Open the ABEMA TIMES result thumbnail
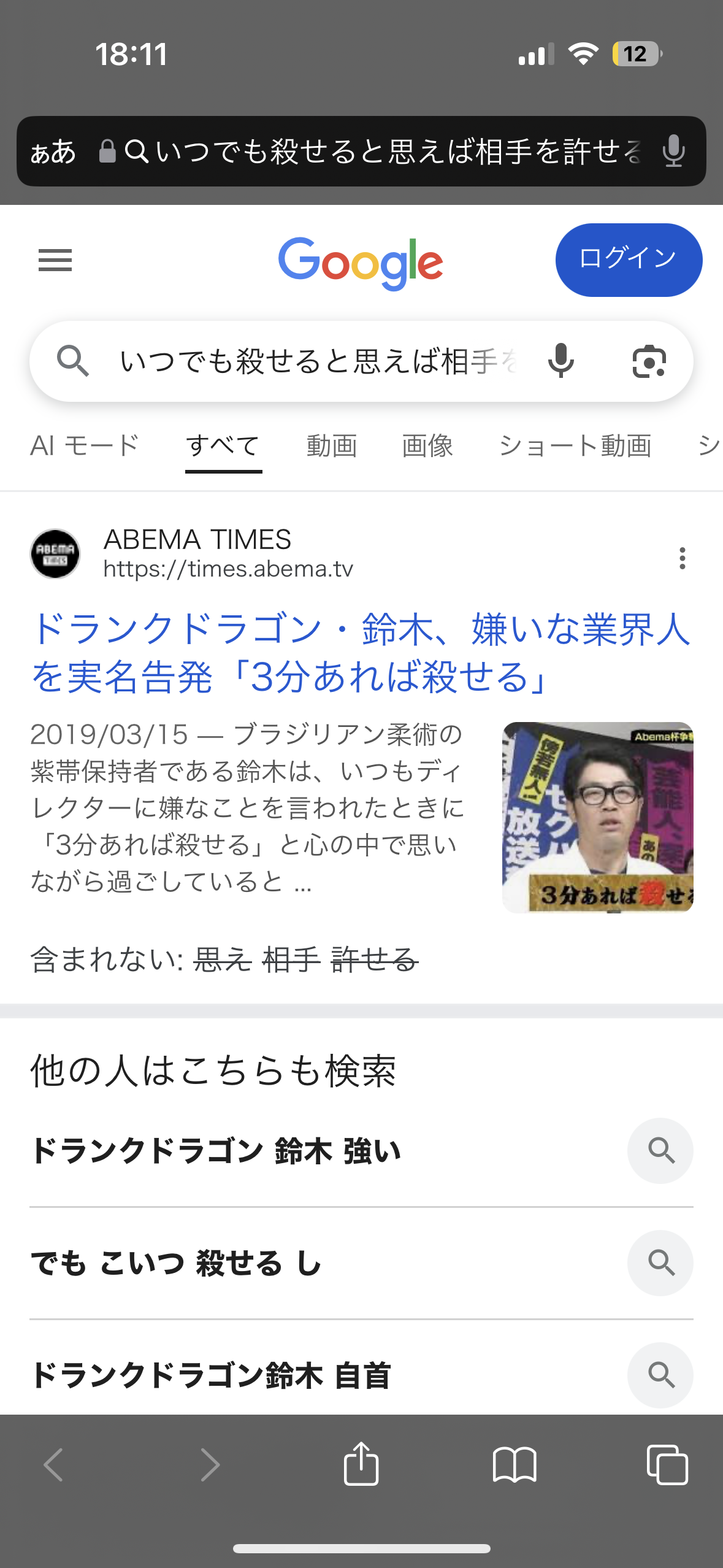The height and width of the screenshot is (1568, 723). click(597, 817)
